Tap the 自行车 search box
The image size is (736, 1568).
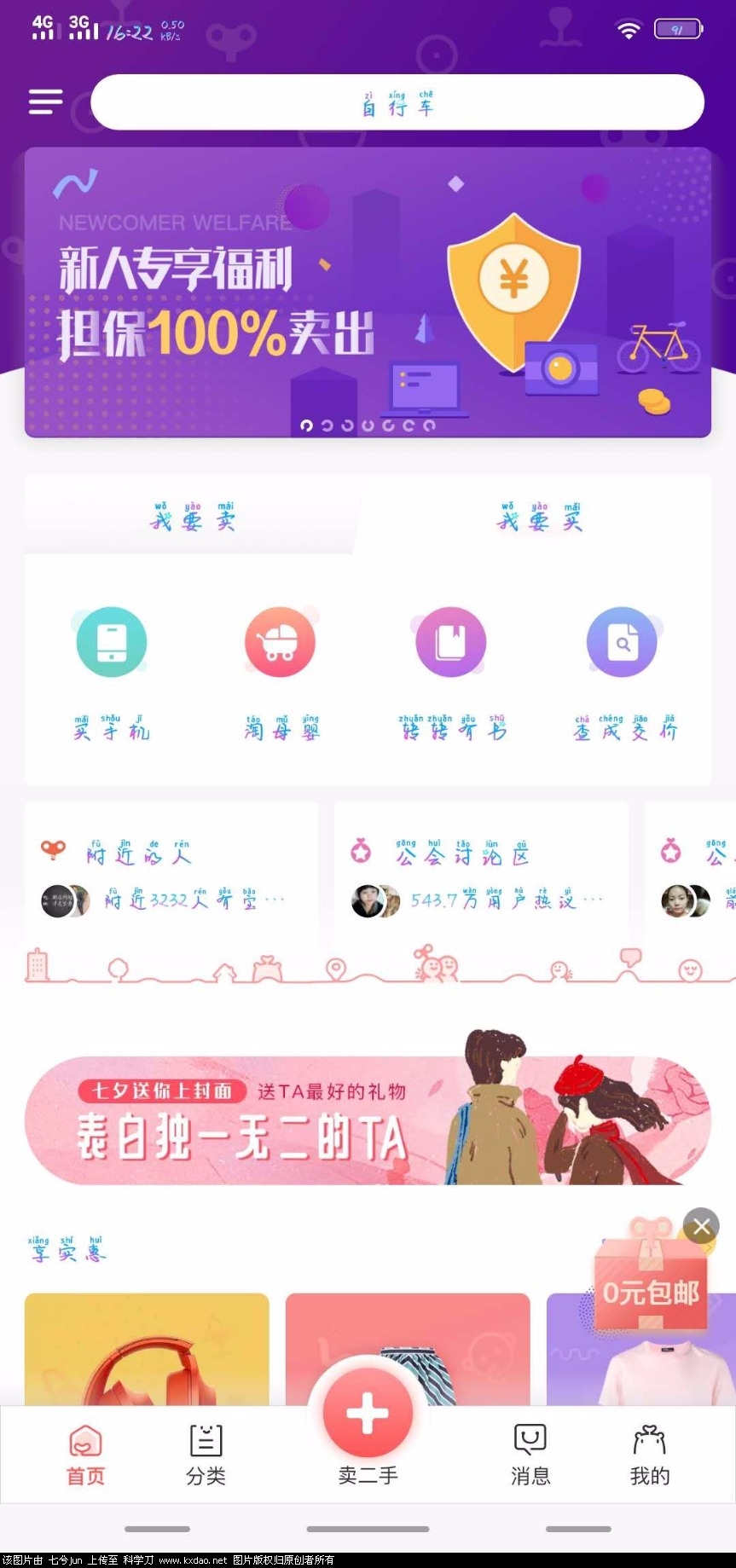[x=397, y=103]
